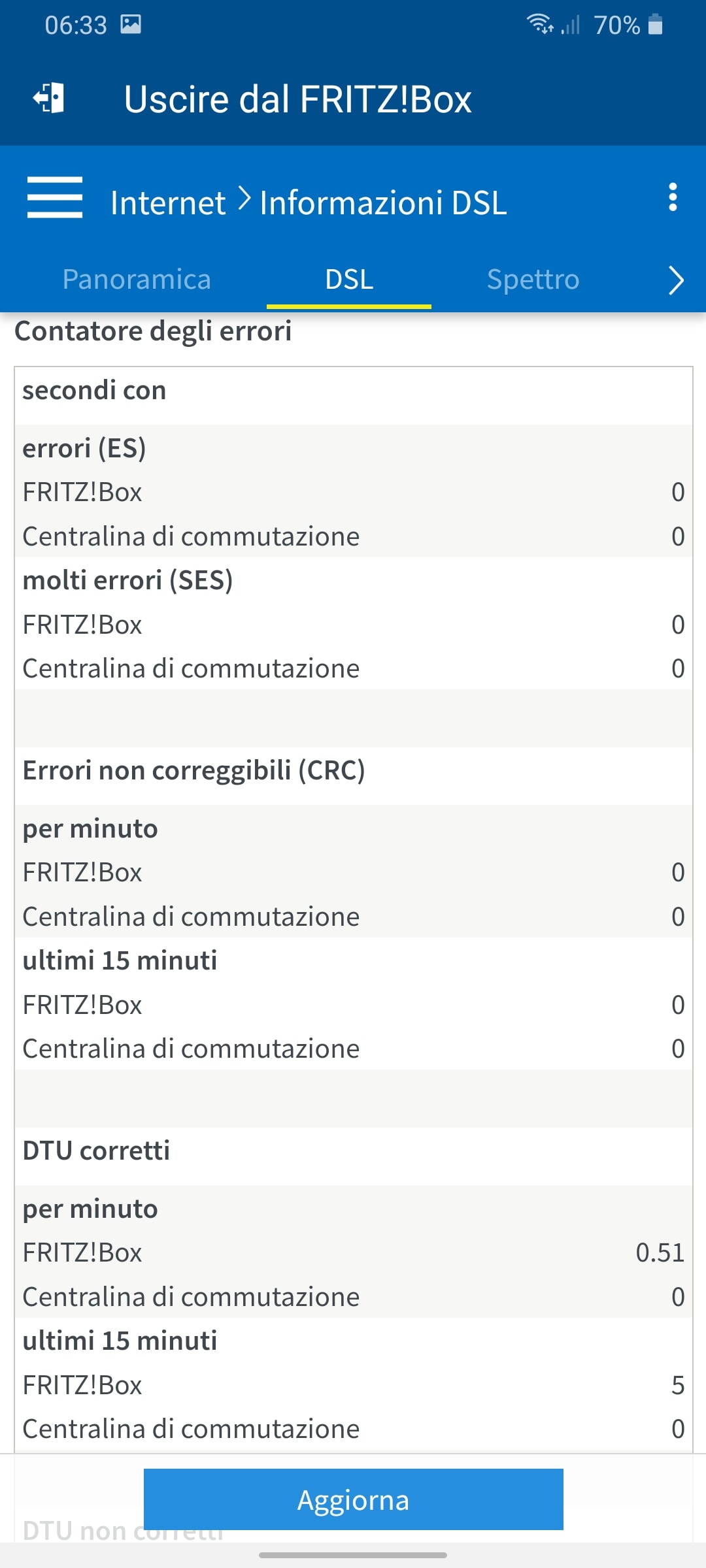Tap the logout icon to leave FRITZ!Box
Image resolution: width=706 pixels, height=1568 pixels.
[49, 99]
